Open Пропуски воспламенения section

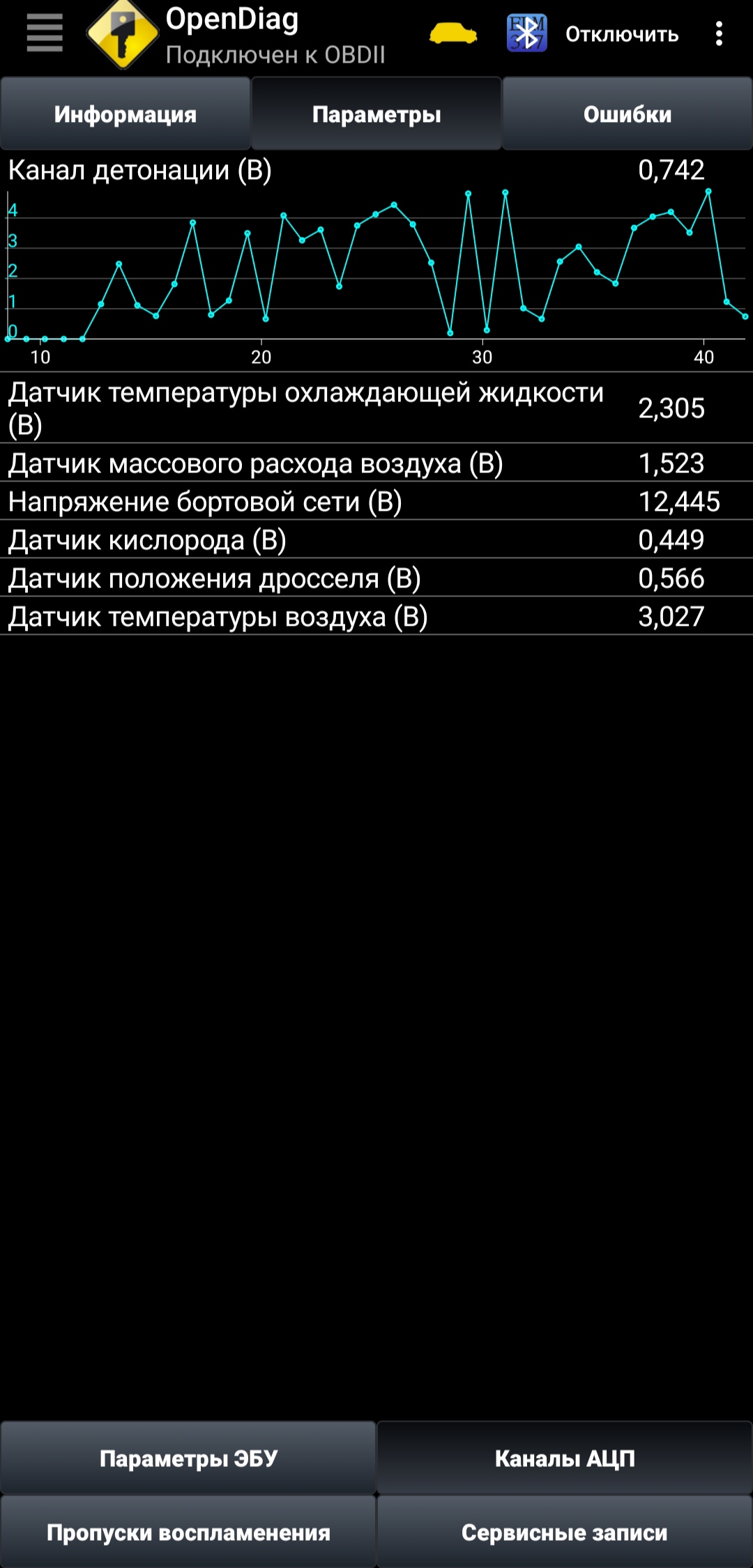(x=188, y=1532)
